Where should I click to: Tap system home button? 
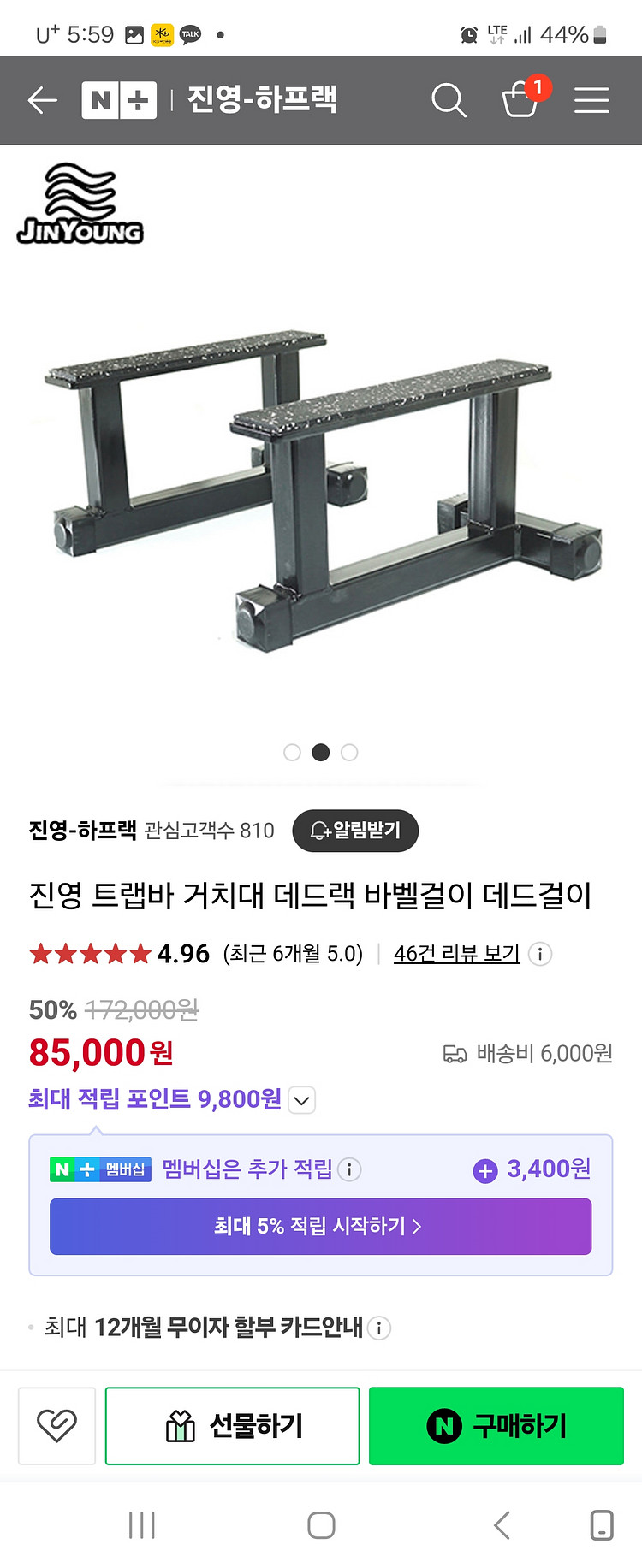[321, 1524]
